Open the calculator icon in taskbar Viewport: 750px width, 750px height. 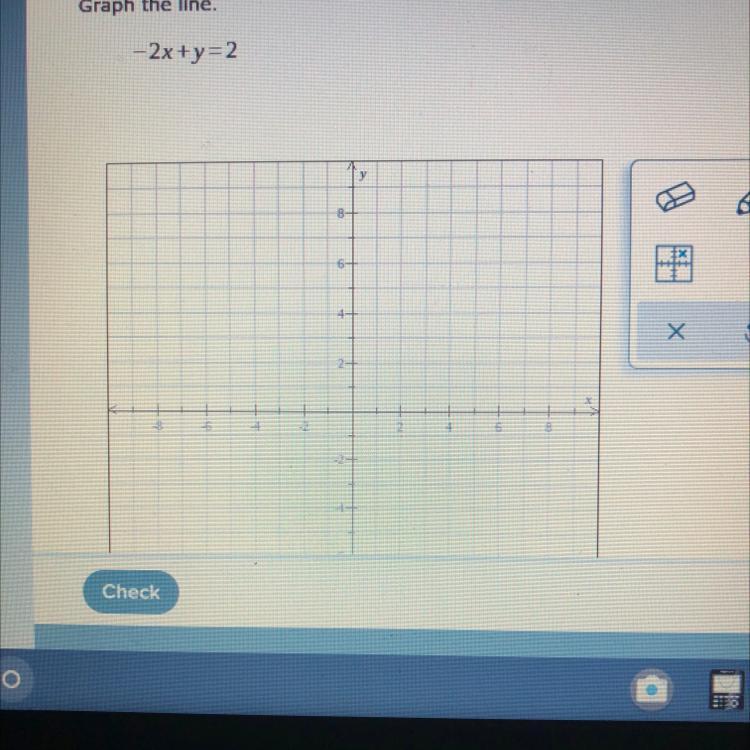click(x=727, y=690)
